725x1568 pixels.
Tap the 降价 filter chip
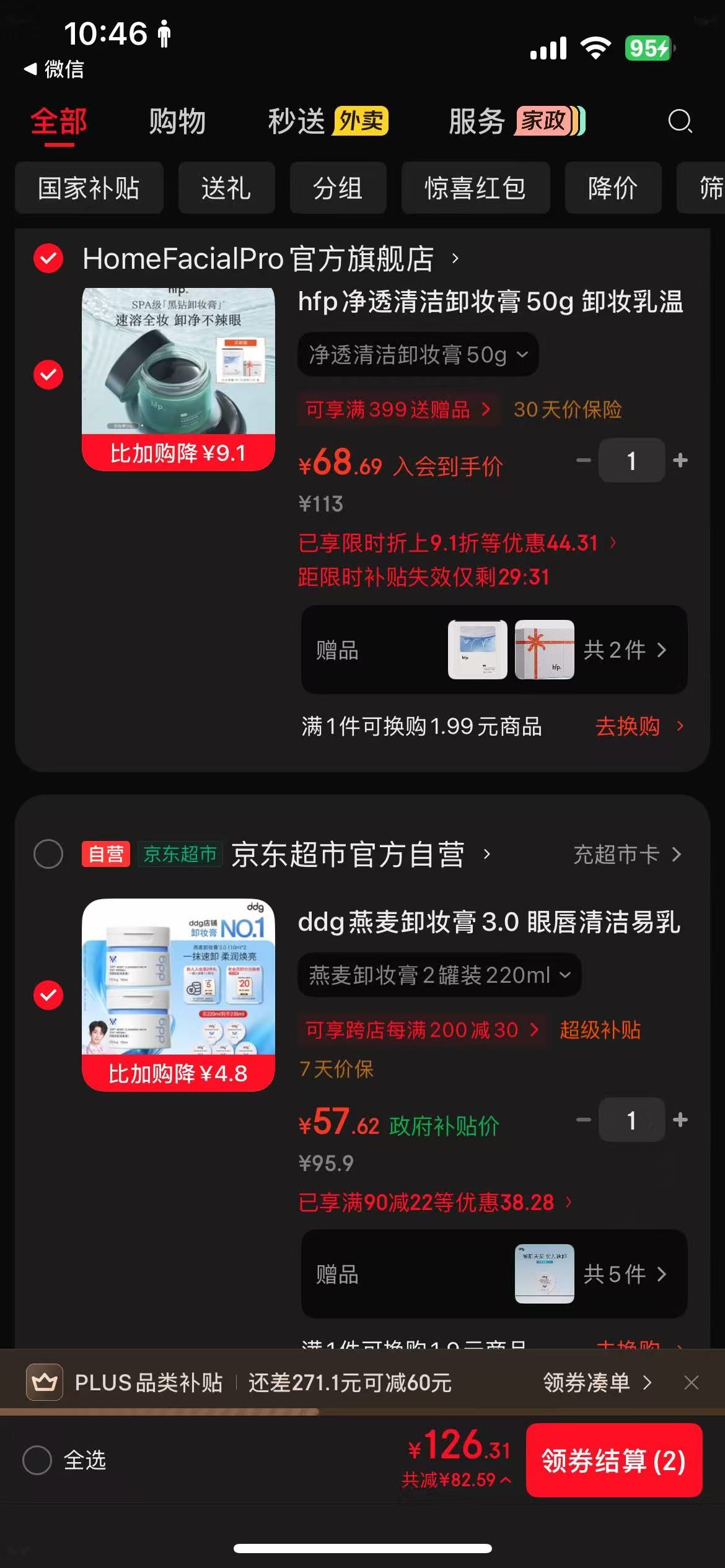tap(613, 188)
